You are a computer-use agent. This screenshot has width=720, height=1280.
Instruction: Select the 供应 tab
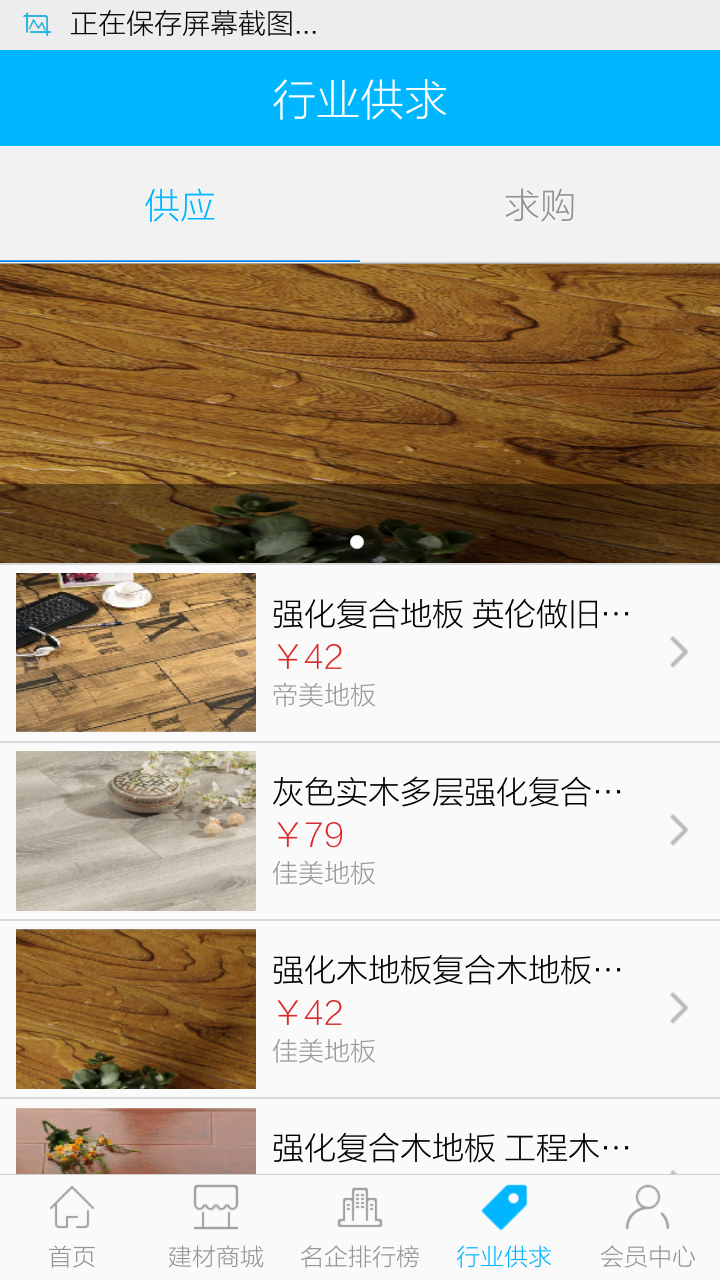(x=180, y=205)
